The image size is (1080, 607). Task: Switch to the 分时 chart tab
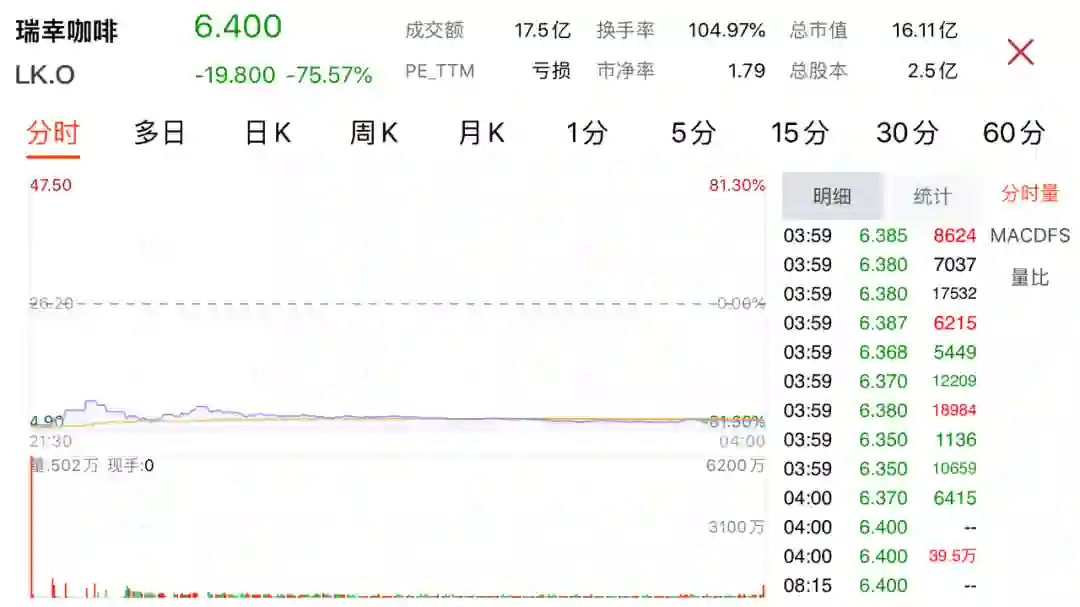click(53, 133)
